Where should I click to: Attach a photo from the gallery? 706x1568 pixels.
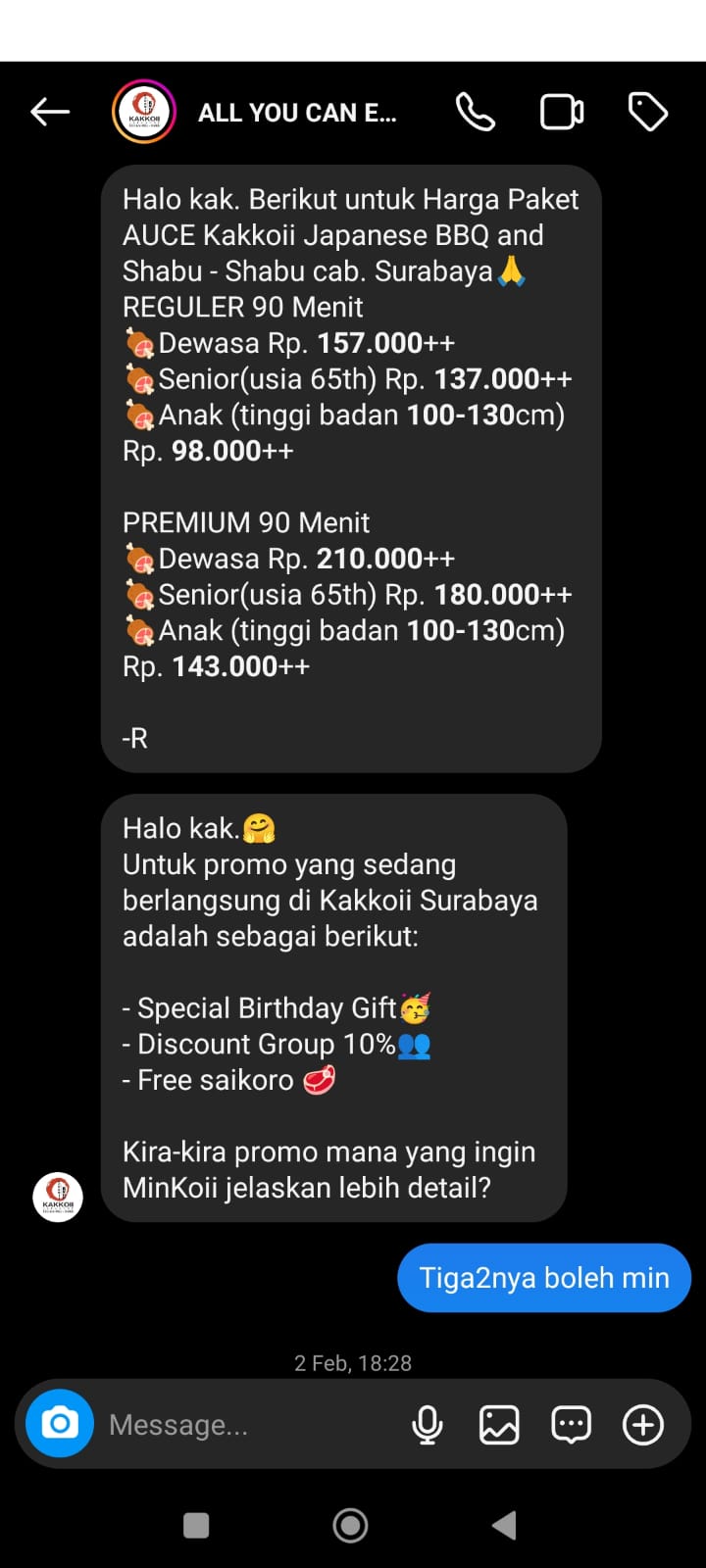499,1425
